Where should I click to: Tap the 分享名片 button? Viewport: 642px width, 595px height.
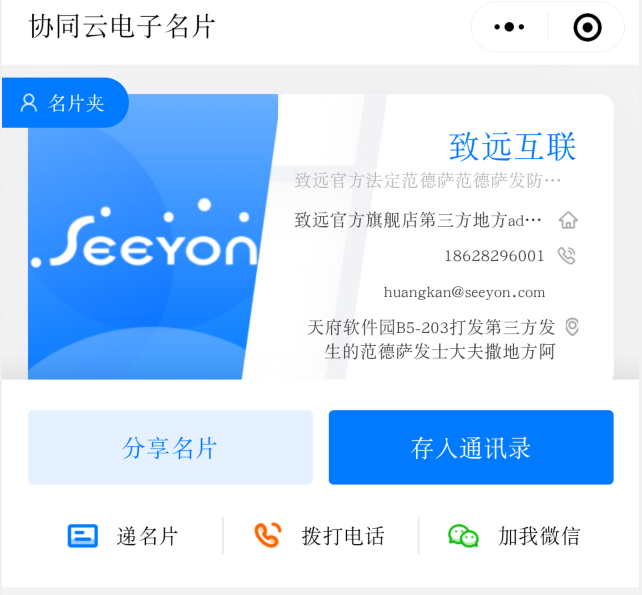tap(170, 448)
